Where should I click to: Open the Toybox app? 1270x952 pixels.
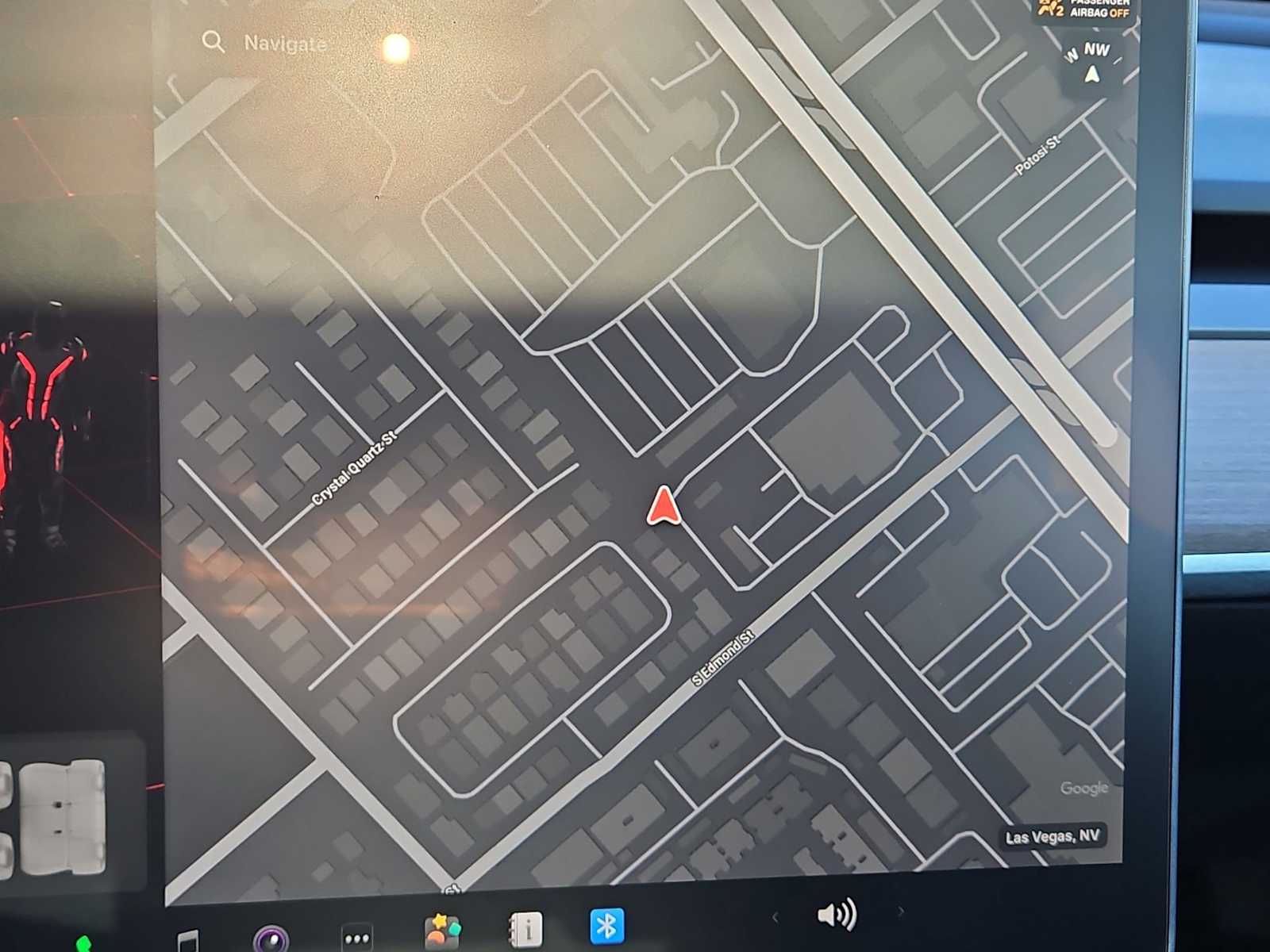[442, 931]
